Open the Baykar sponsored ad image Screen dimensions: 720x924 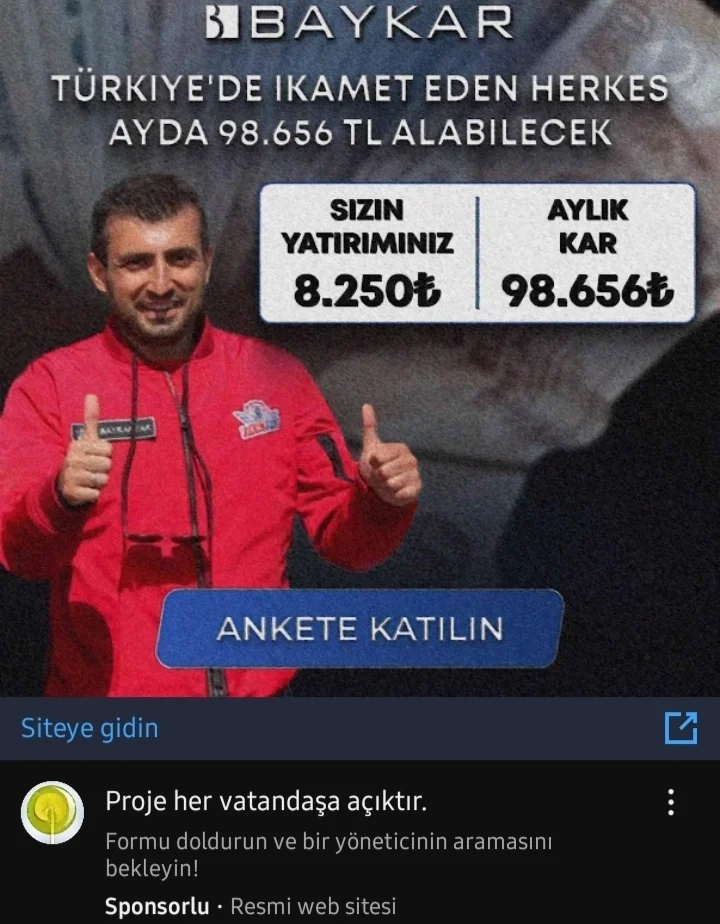[x=360, y=400]
